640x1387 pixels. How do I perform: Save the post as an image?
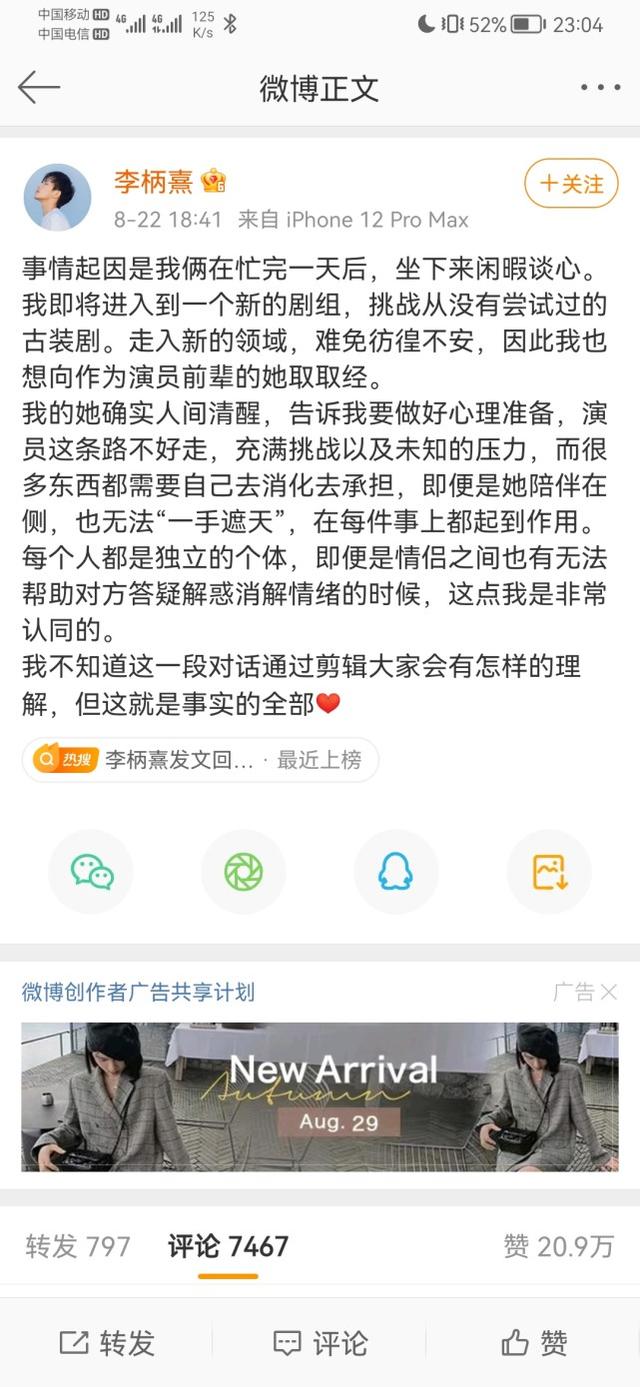(549, 872)
